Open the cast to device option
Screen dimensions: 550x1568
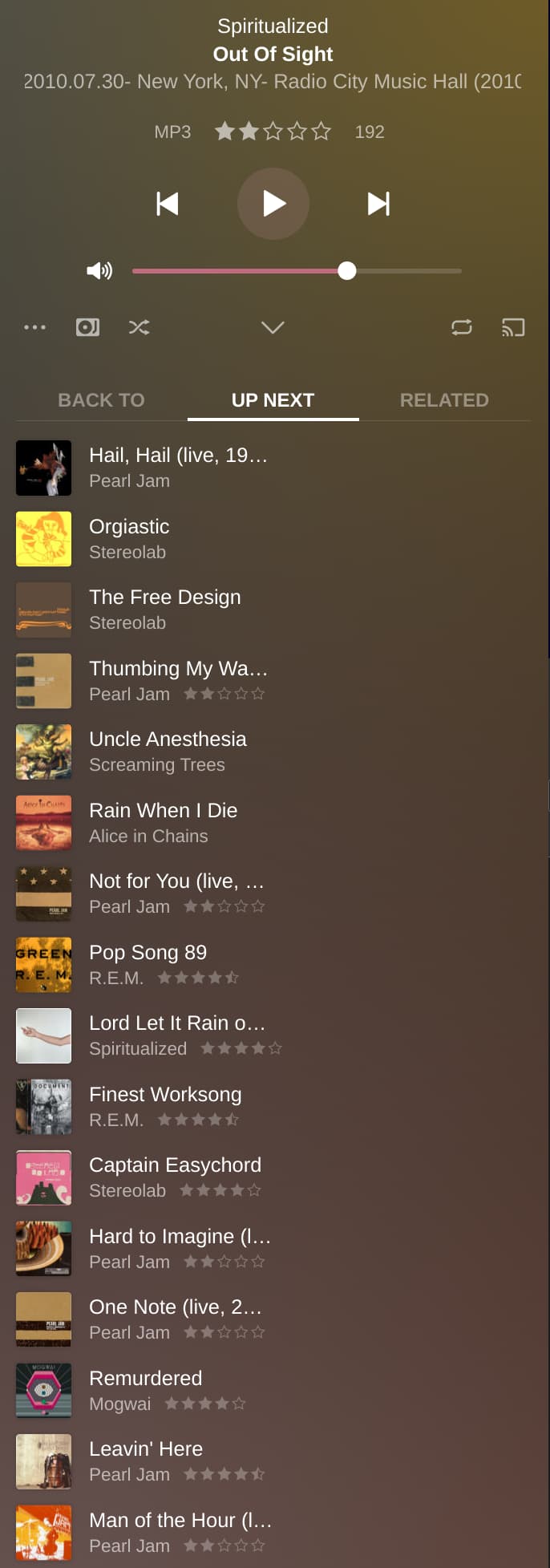pyautogui.click(x=513, y=327)
